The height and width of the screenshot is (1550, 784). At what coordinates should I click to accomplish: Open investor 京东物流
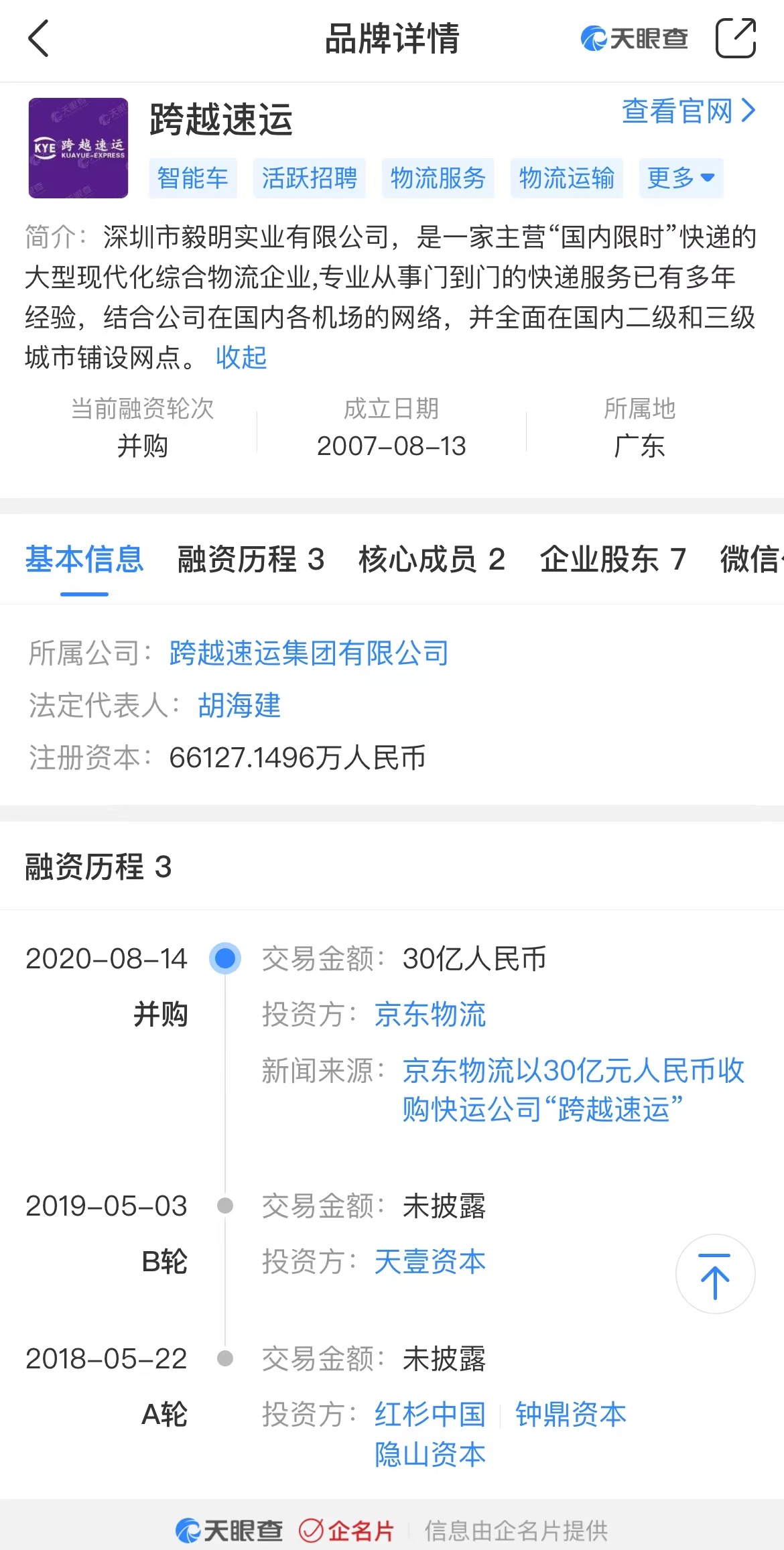(430, 1014)
